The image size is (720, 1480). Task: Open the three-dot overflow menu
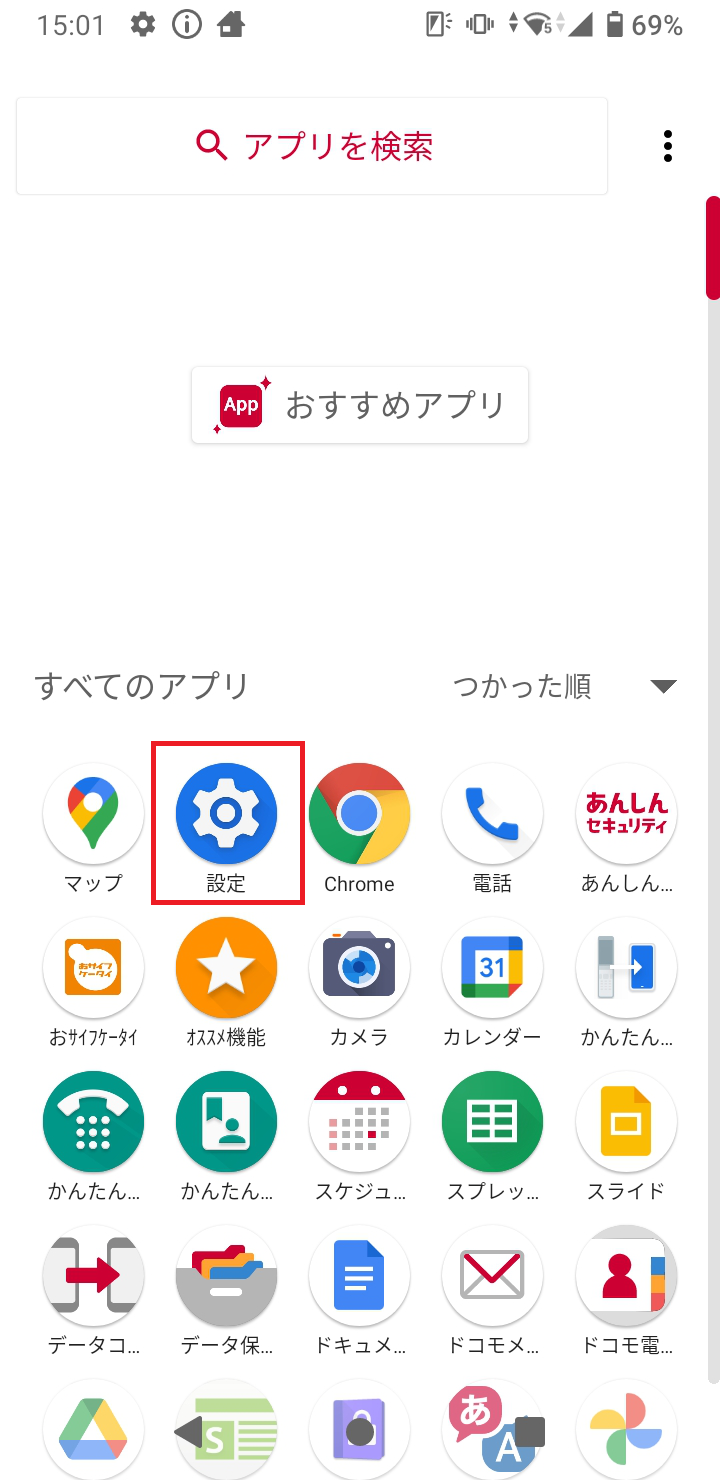click(667, 145)
